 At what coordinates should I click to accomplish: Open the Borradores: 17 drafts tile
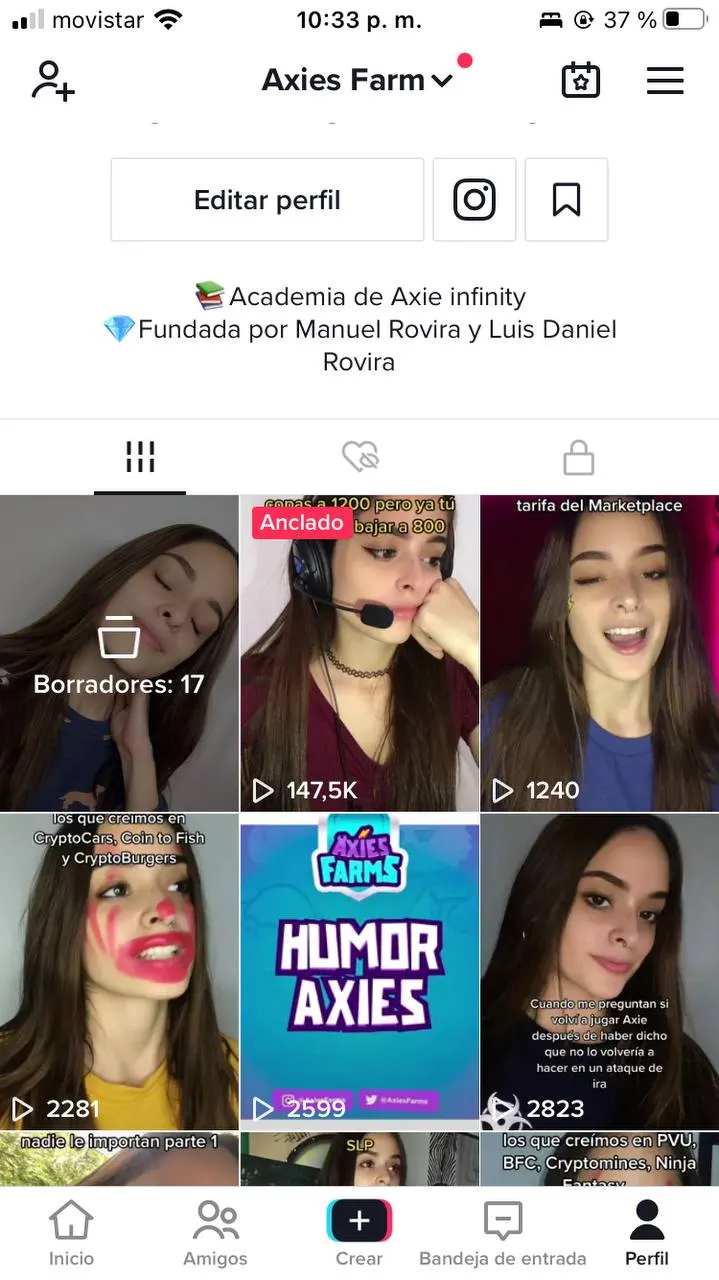[119, 653]
